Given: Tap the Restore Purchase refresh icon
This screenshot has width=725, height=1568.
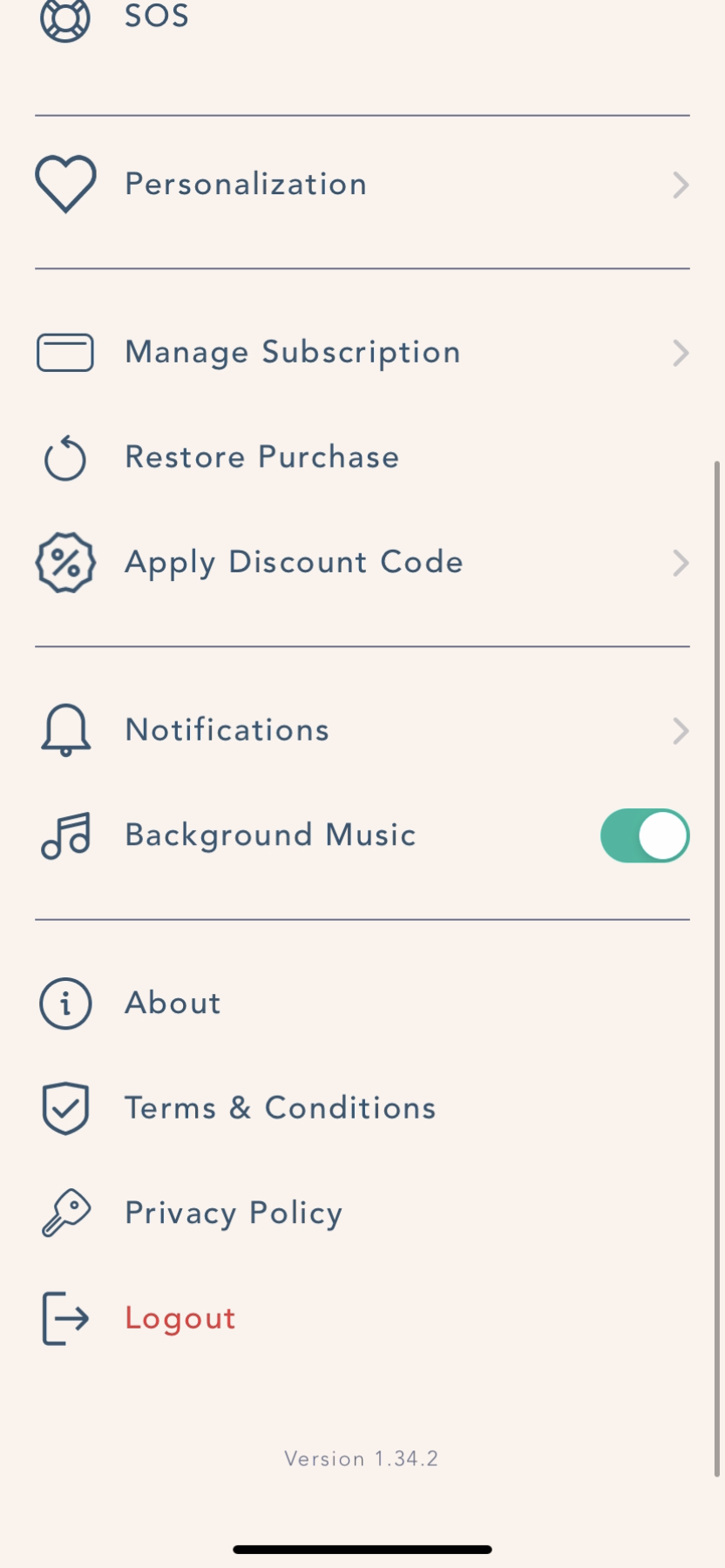Looking at the screenshot, I should click(64, 457).
